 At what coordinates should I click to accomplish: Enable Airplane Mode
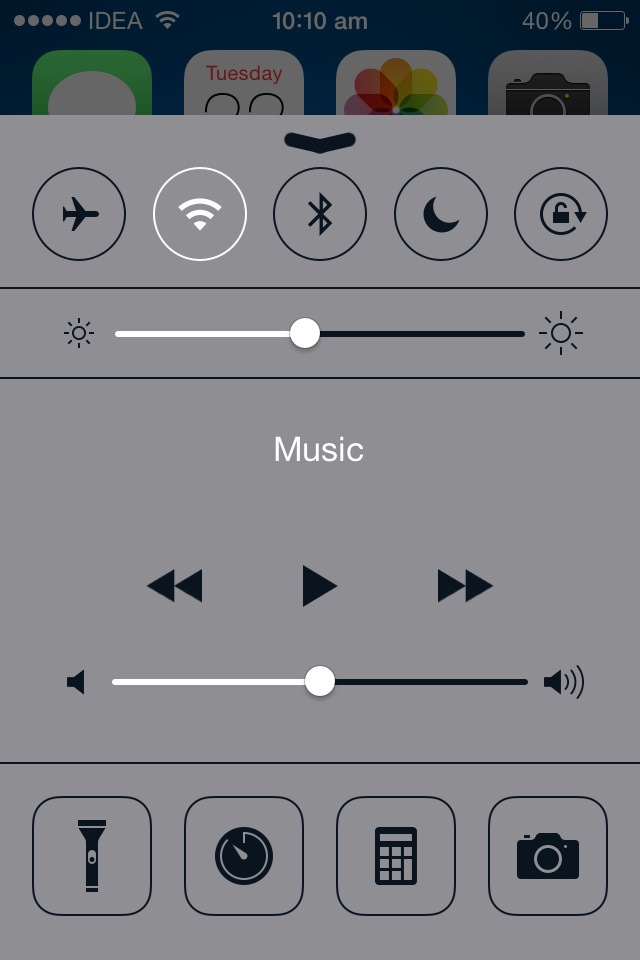(x=79, y=214)
